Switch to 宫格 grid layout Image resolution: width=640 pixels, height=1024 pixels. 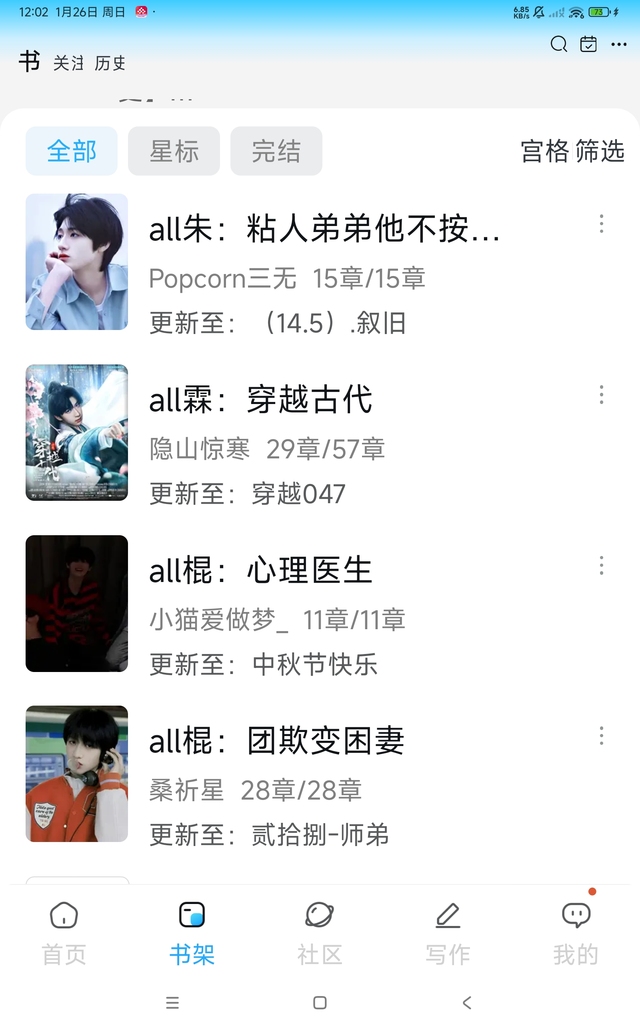click(545, 151)
